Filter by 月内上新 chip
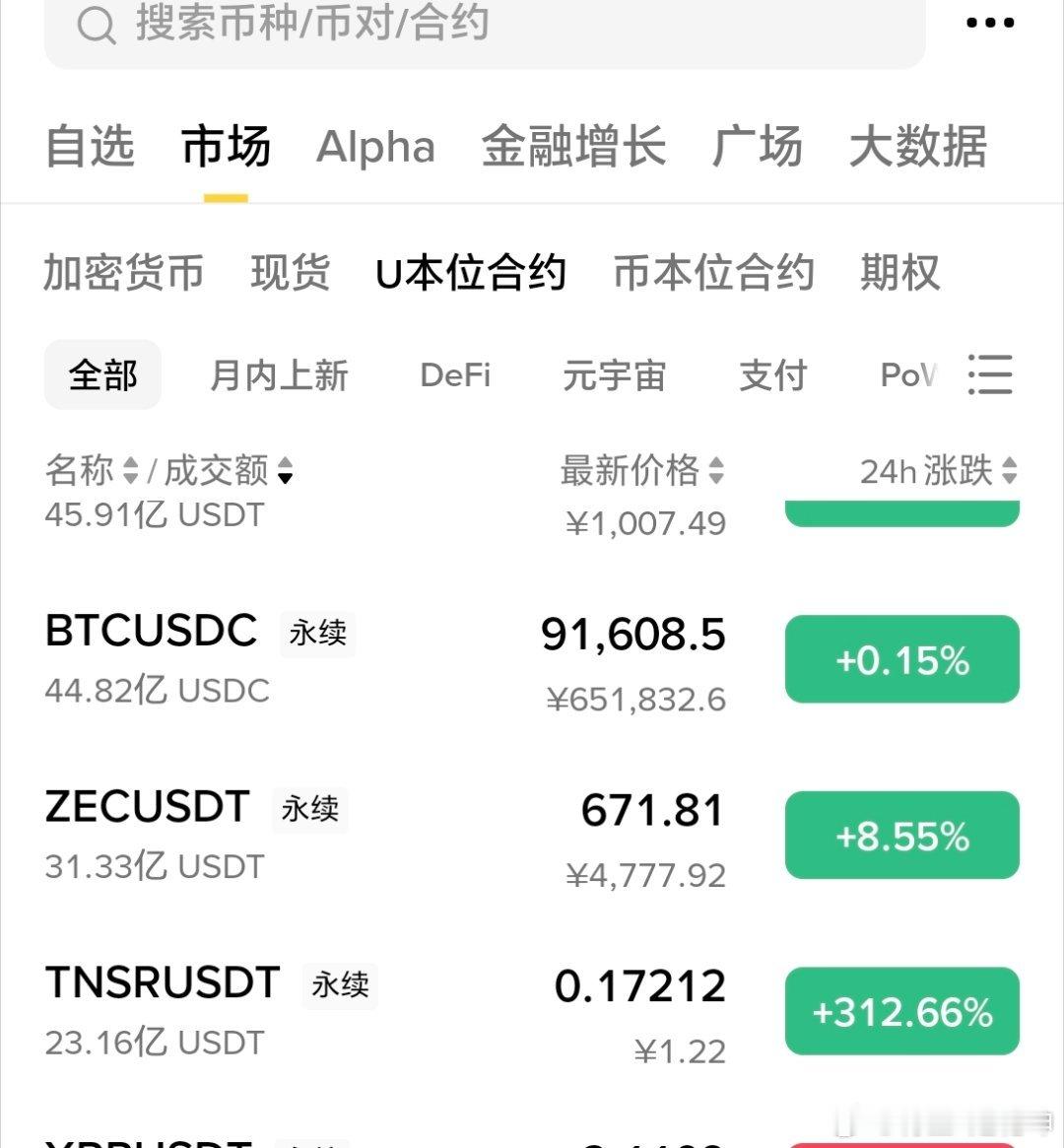Viewport: 1064px width, 1148px height. pyautogui.click(x=279, y=375)
